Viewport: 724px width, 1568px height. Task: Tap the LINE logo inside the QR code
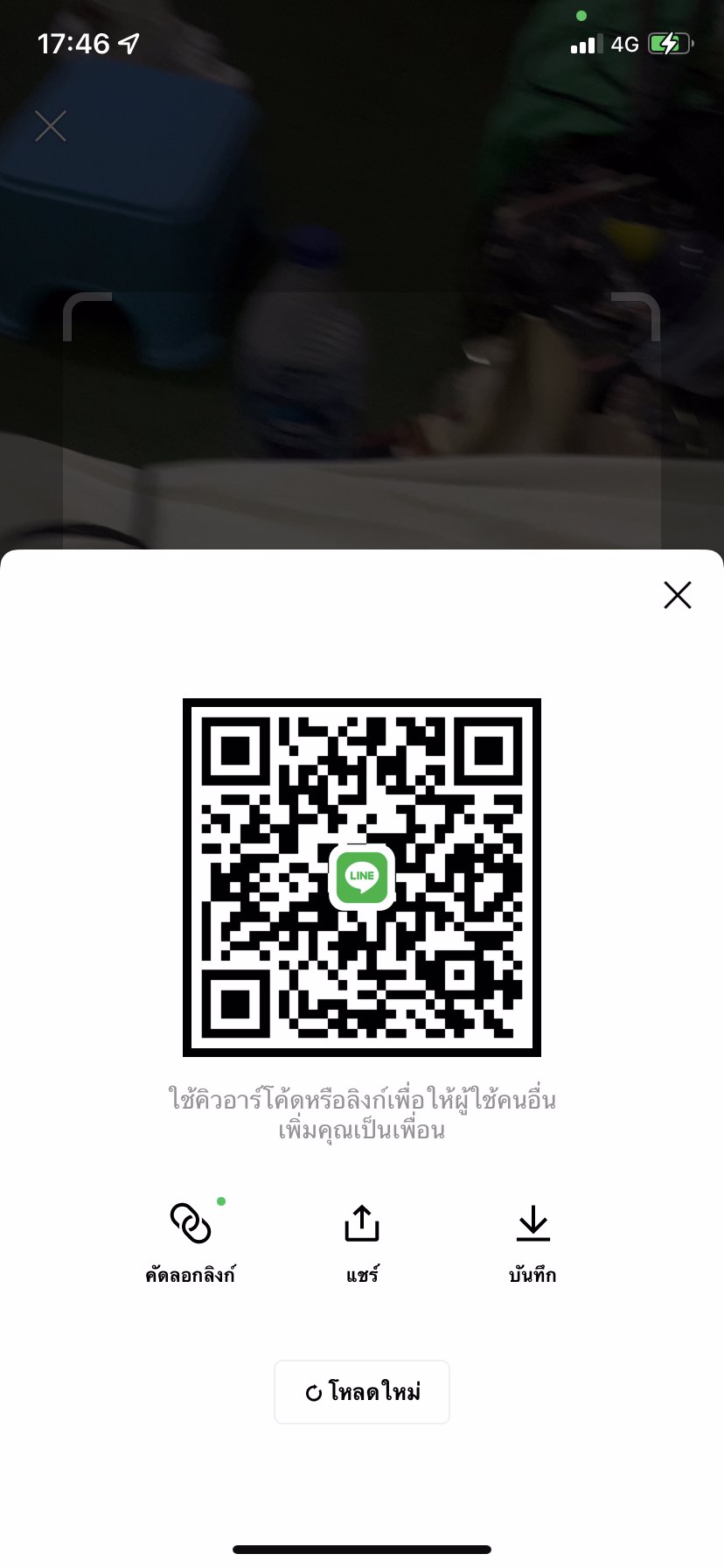click(x=361, y=878)
